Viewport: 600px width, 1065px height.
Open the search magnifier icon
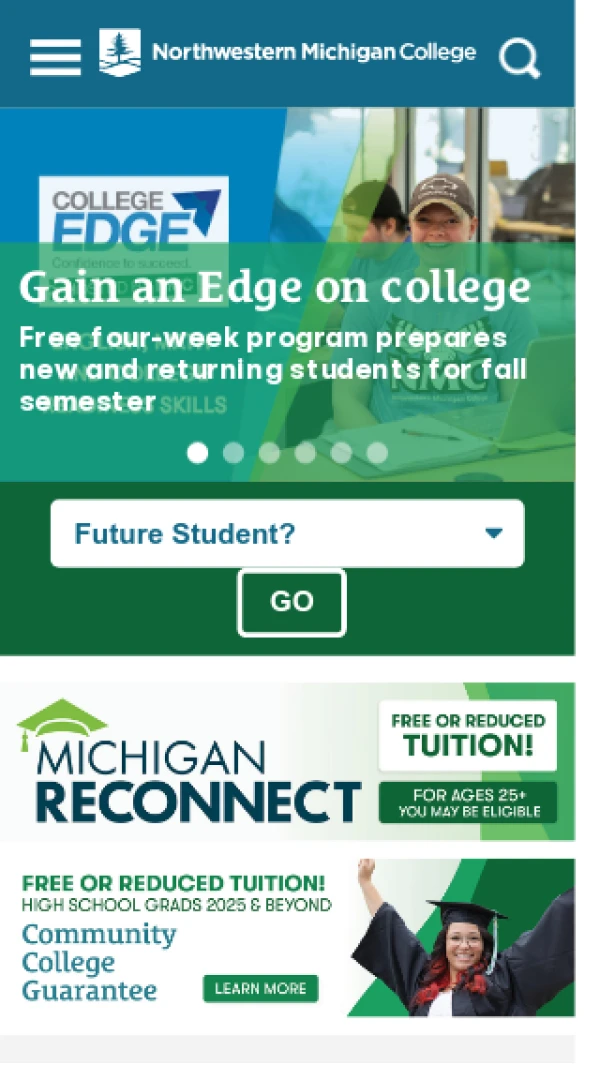520,58
